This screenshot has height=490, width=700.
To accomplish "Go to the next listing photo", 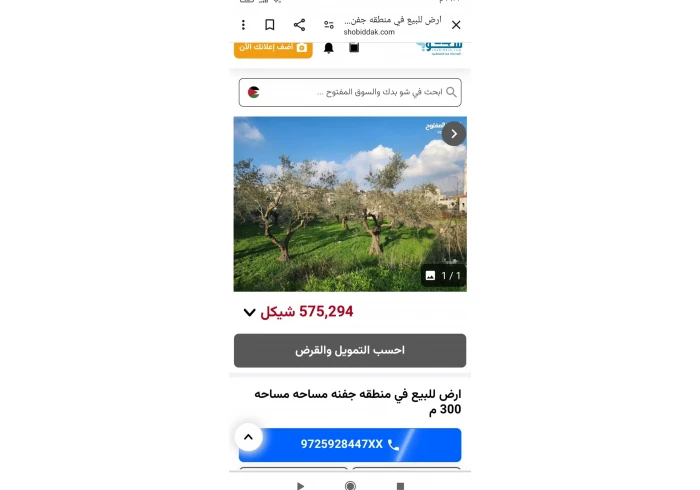I will 454,133.
